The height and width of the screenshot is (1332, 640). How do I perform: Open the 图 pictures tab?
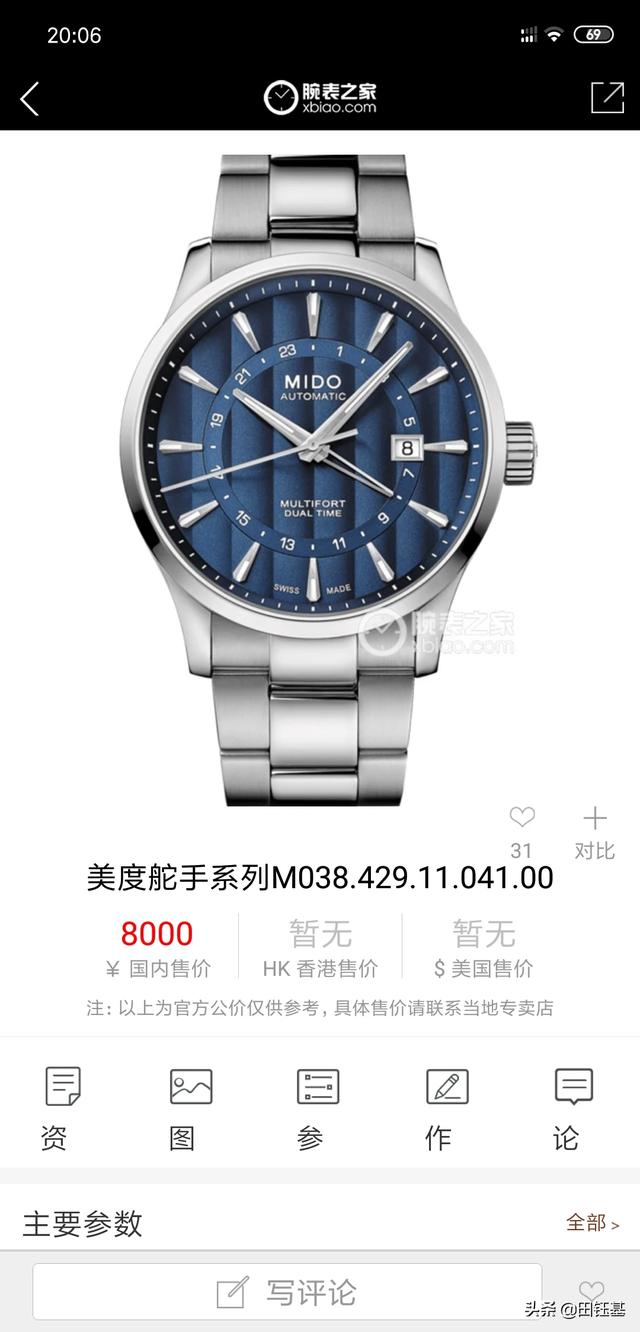tap(190, 1107)
